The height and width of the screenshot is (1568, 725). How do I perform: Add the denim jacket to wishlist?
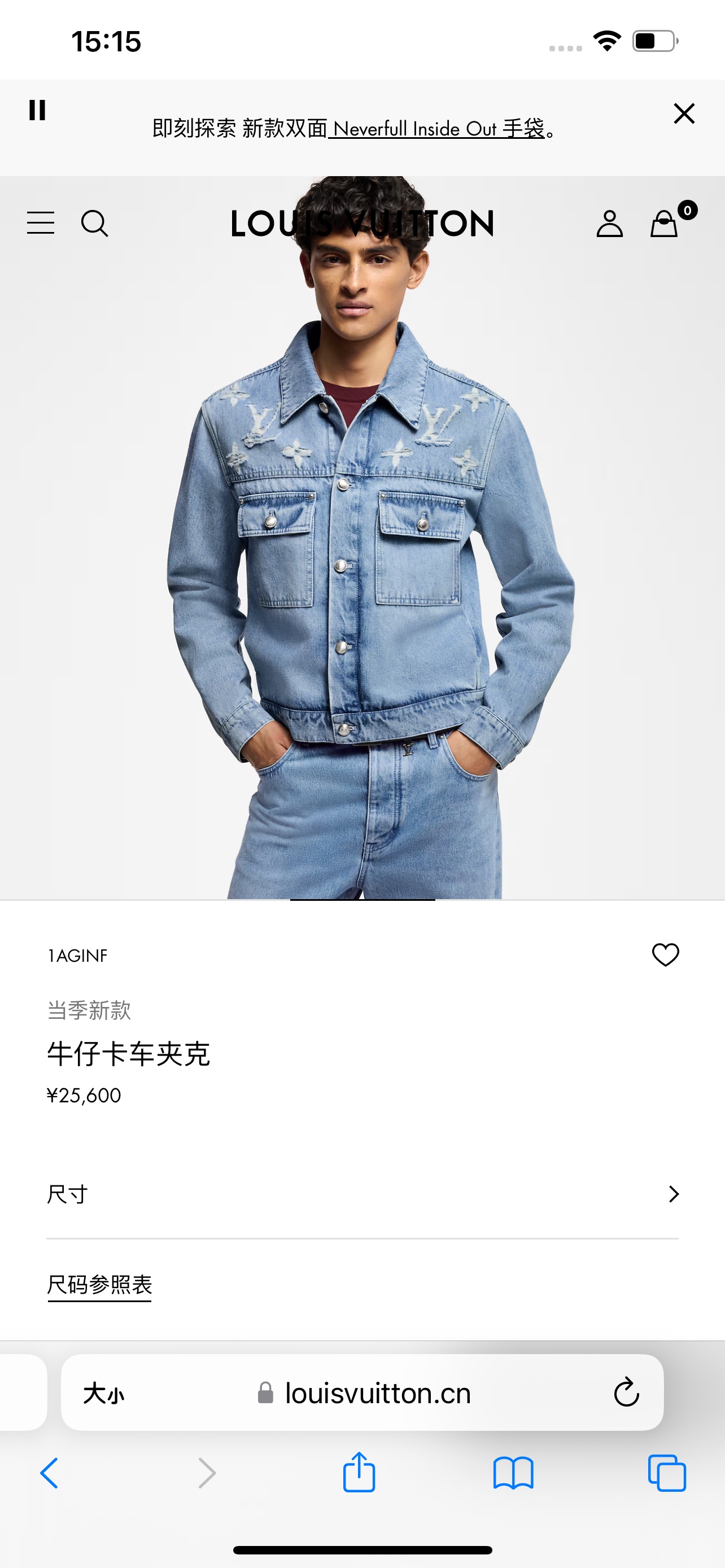point(665,954)
